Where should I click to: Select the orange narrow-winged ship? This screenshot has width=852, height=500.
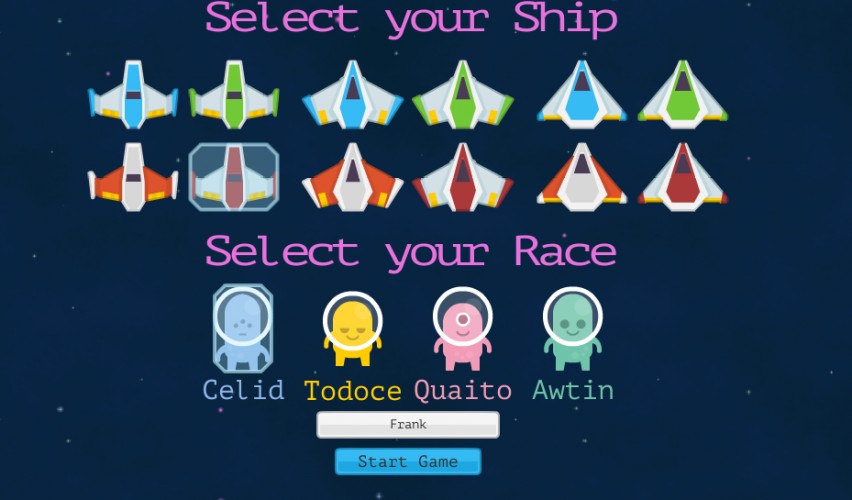(x=133, y=177)
